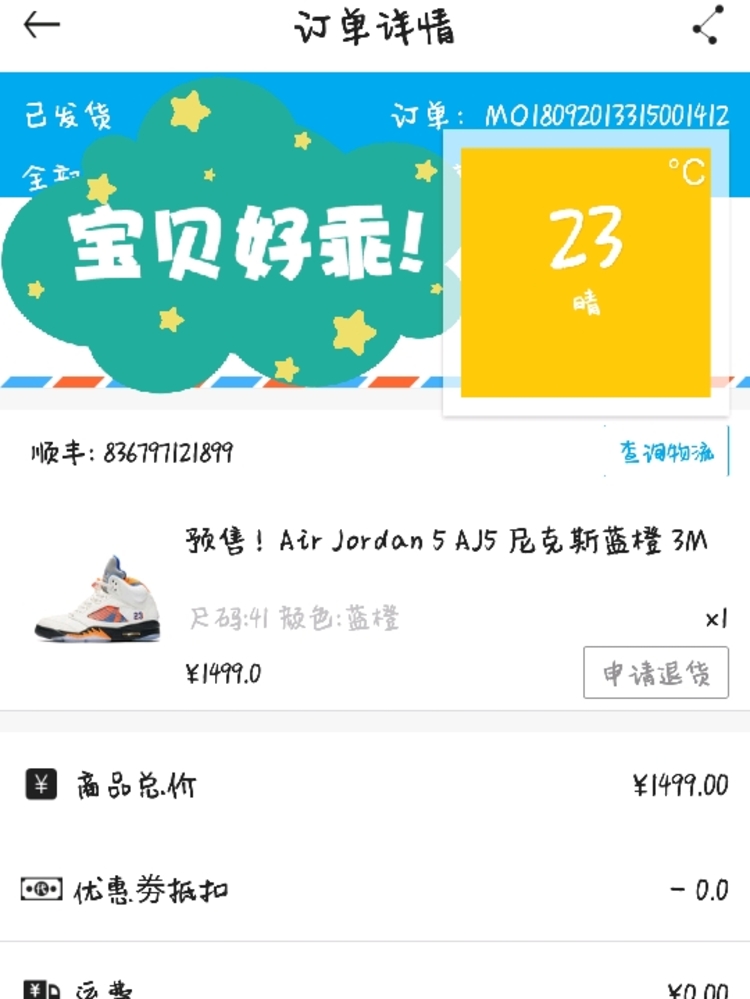
Task: Go back using the arrow
Action: [x=42, y=26]
